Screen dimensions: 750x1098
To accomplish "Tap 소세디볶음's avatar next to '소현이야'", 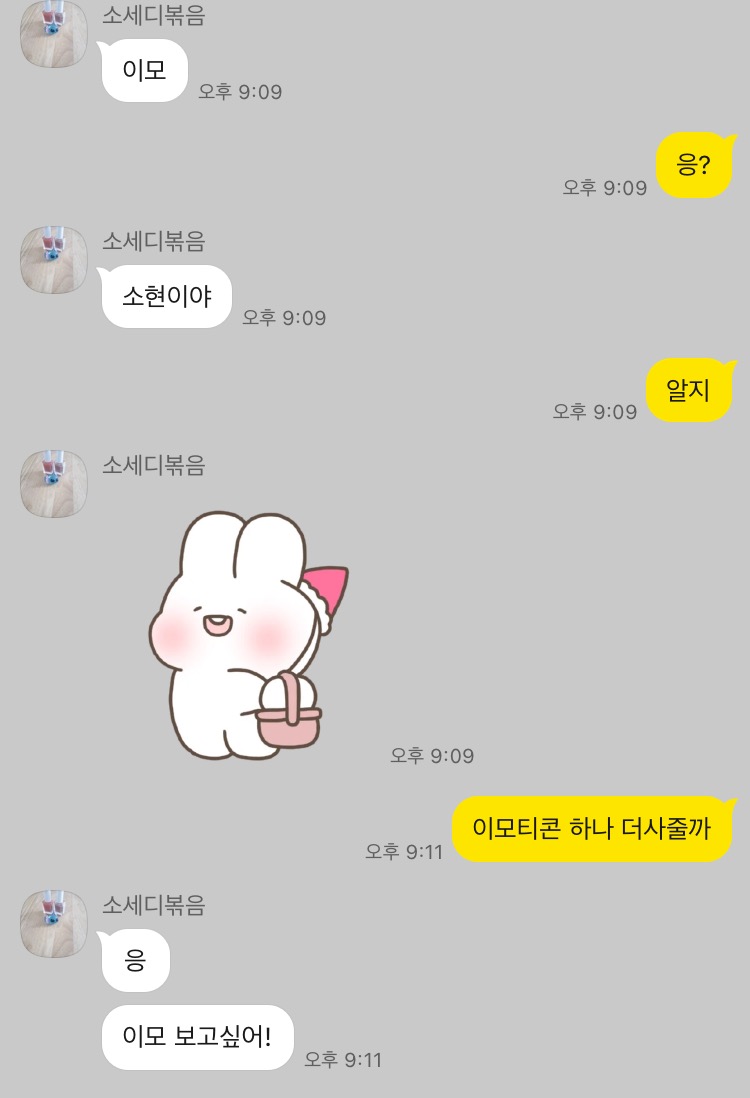I will tap(54, 260).
